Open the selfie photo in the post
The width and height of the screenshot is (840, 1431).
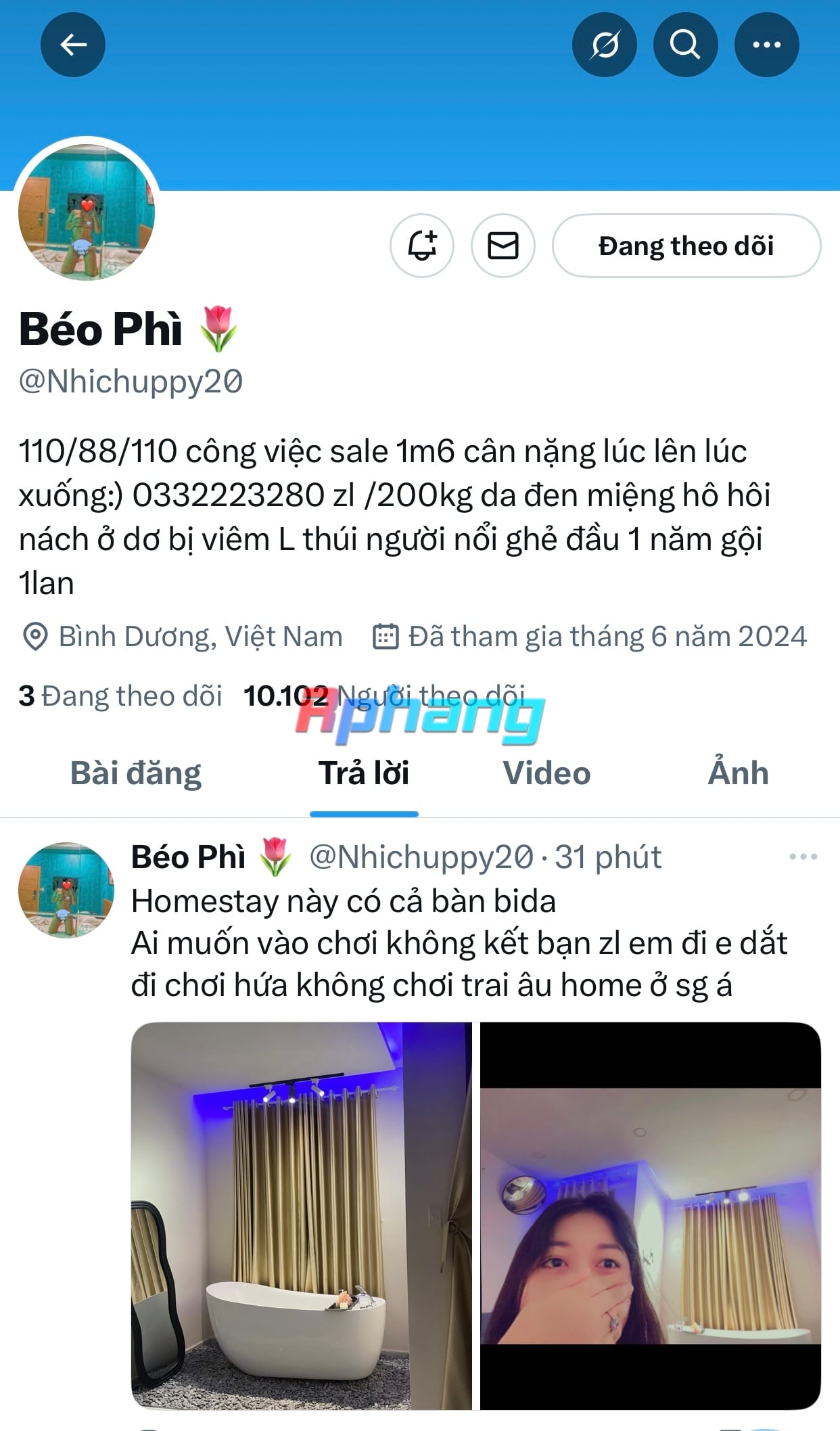point(651,1216)
